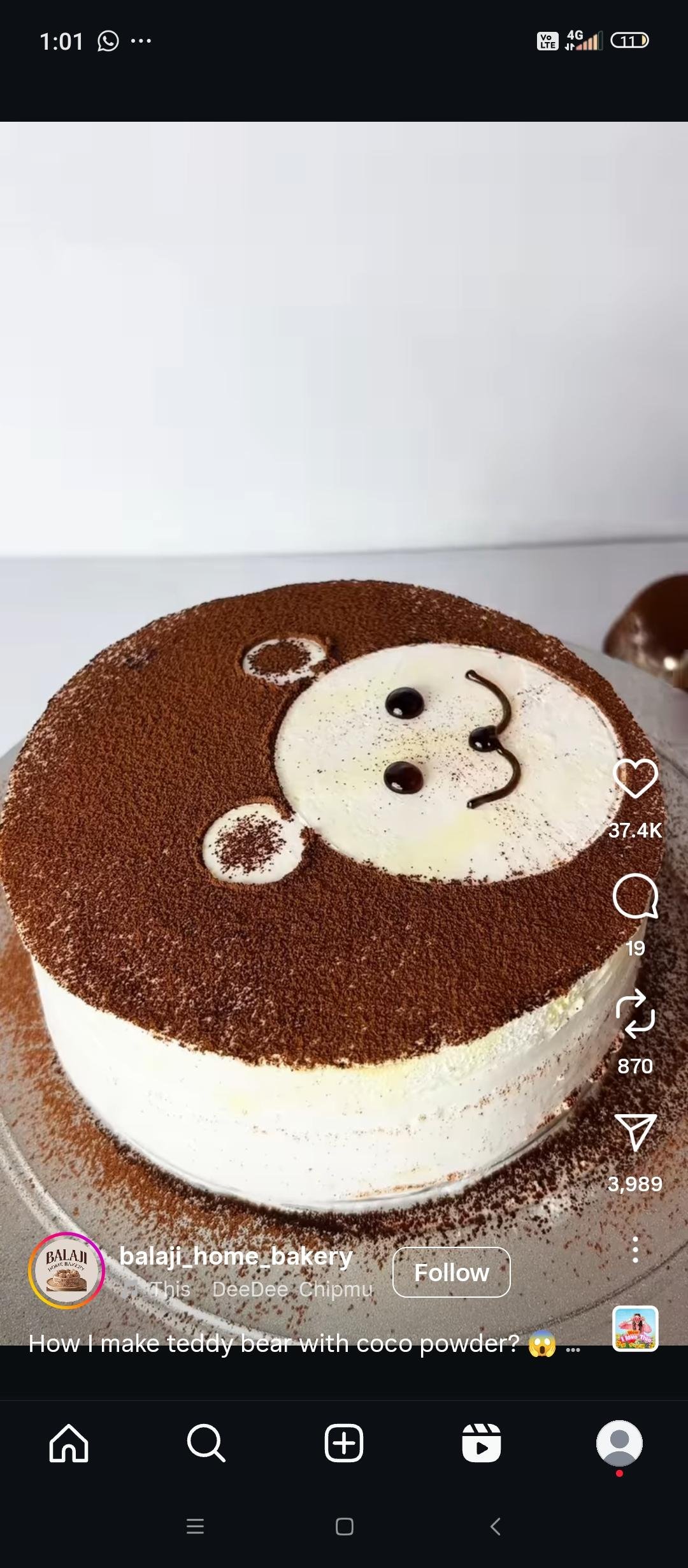688x1568 pixels.
Task: Repost this reel
Action: point(635,1013)
